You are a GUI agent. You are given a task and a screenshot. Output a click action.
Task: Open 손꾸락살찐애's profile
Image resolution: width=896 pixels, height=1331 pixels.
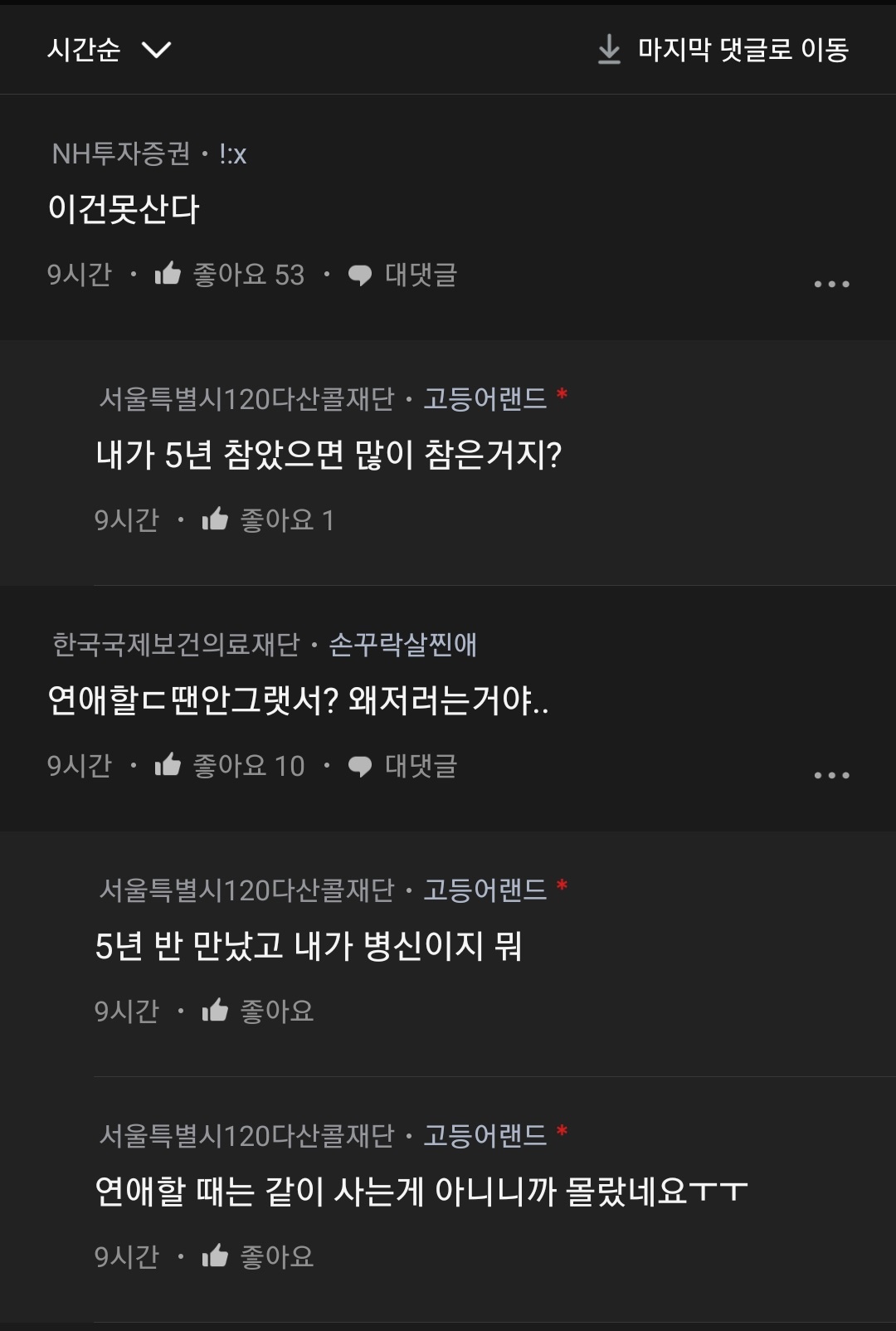coord(402,645)
